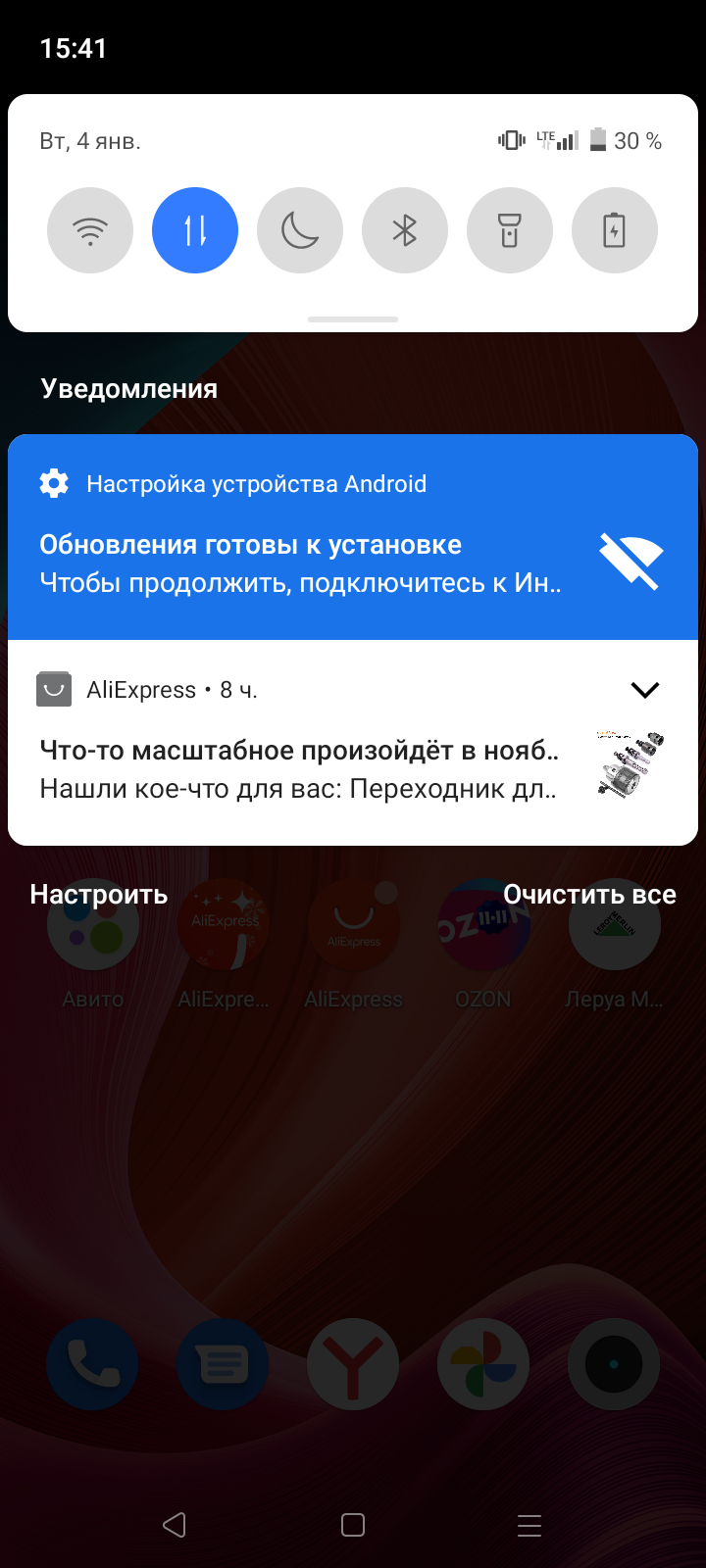Enable Do Not Disturb moon toggle

(300, 230)
